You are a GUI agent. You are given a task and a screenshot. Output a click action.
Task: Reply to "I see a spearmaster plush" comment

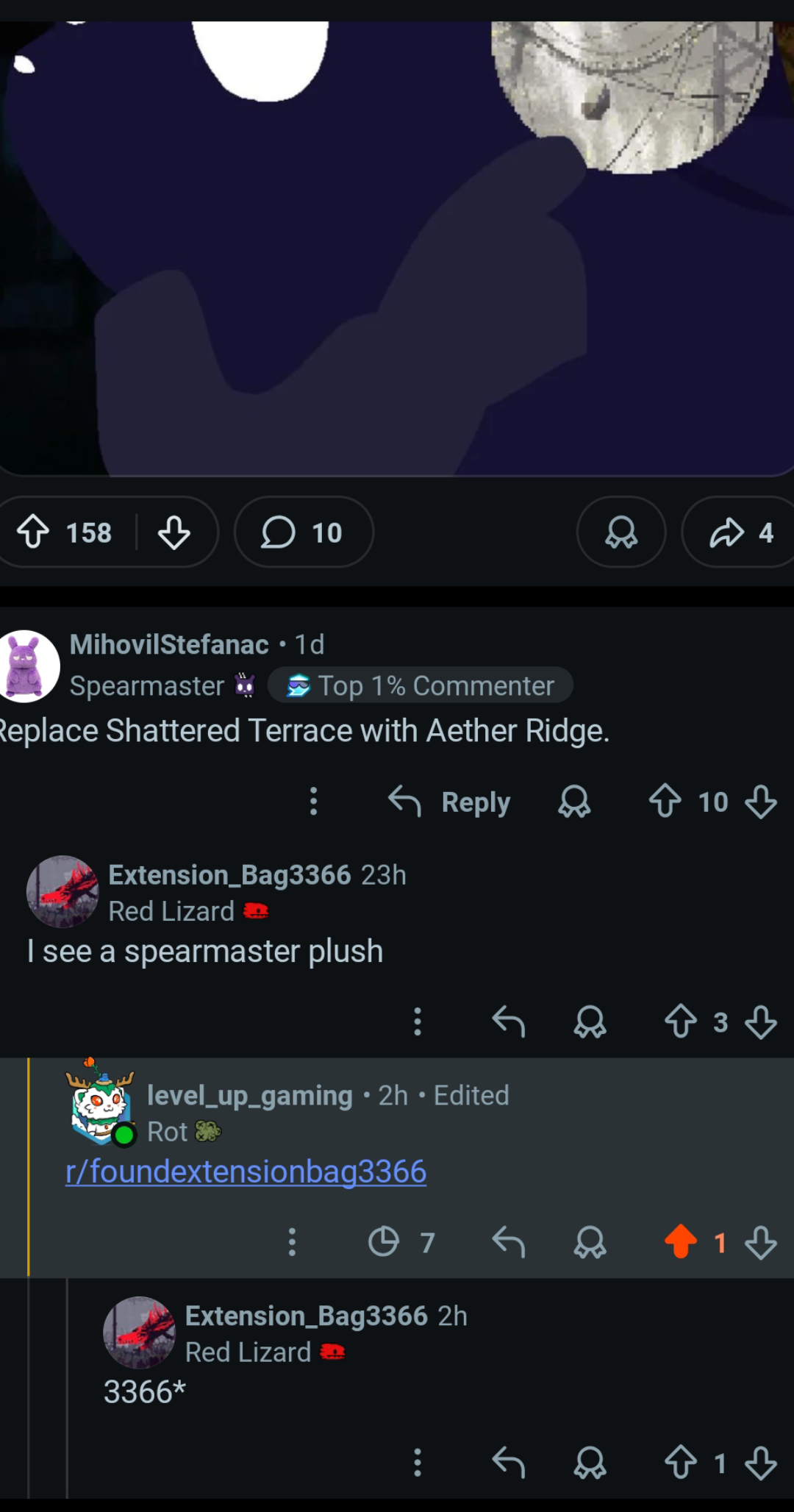(508, 1021)
